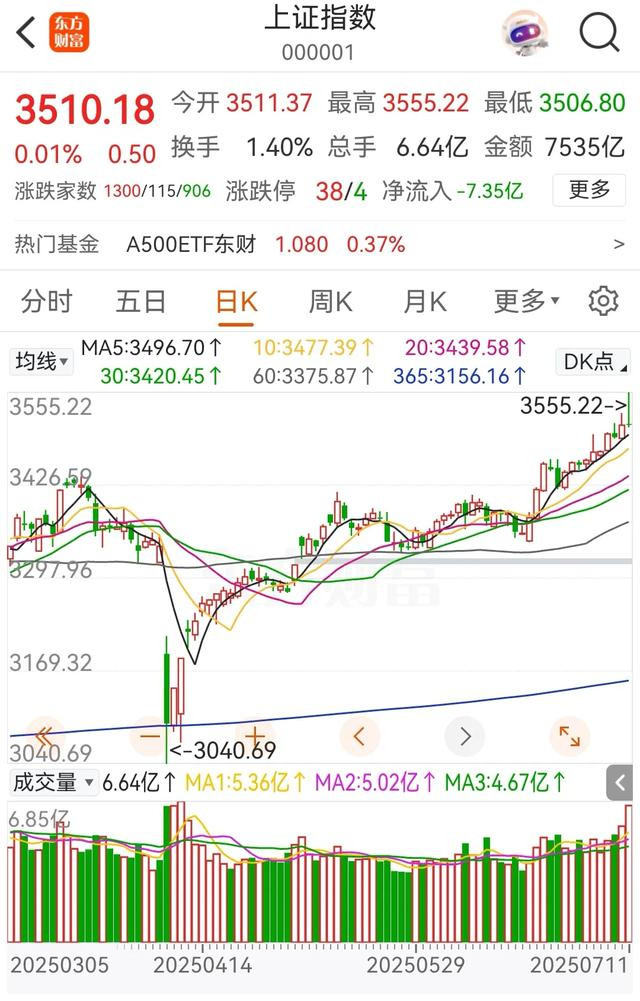Switch to the 周K chart
640x1001 pixels.
[330, 301]
